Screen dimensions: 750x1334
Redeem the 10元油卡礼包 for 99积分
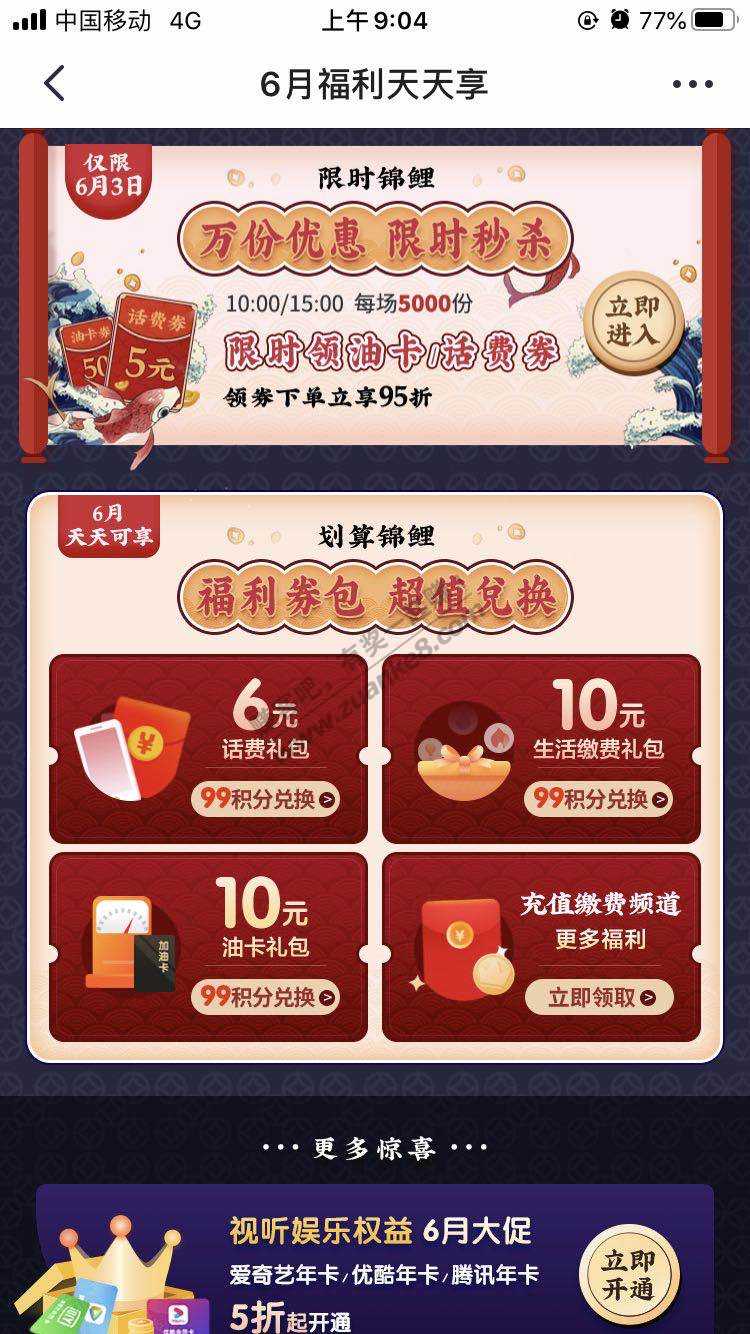point(265,997)
